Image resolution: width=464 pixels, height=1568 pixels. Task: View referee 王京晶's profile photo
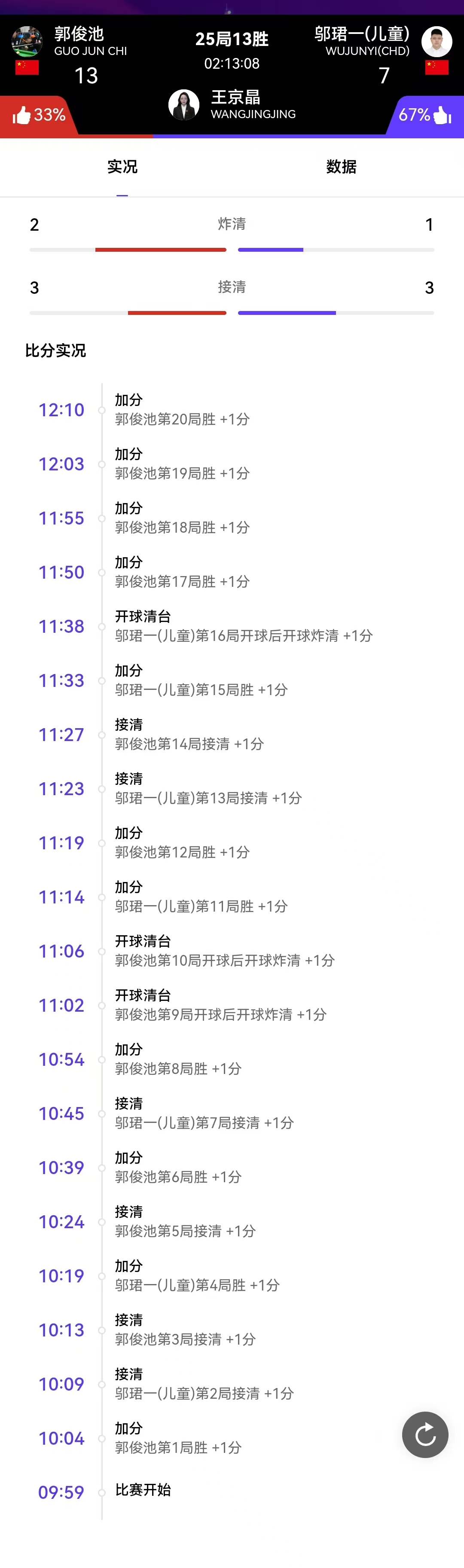(184, 105)
